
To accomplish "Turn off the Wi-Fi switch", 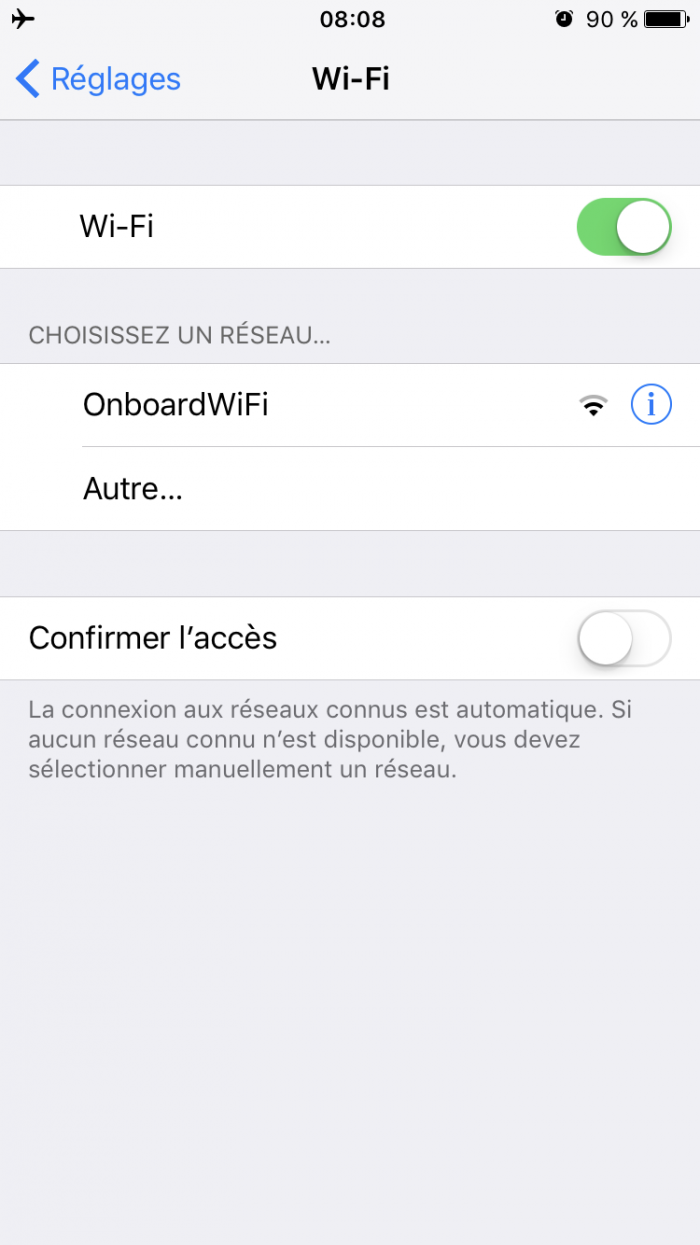I will [623, 227].
